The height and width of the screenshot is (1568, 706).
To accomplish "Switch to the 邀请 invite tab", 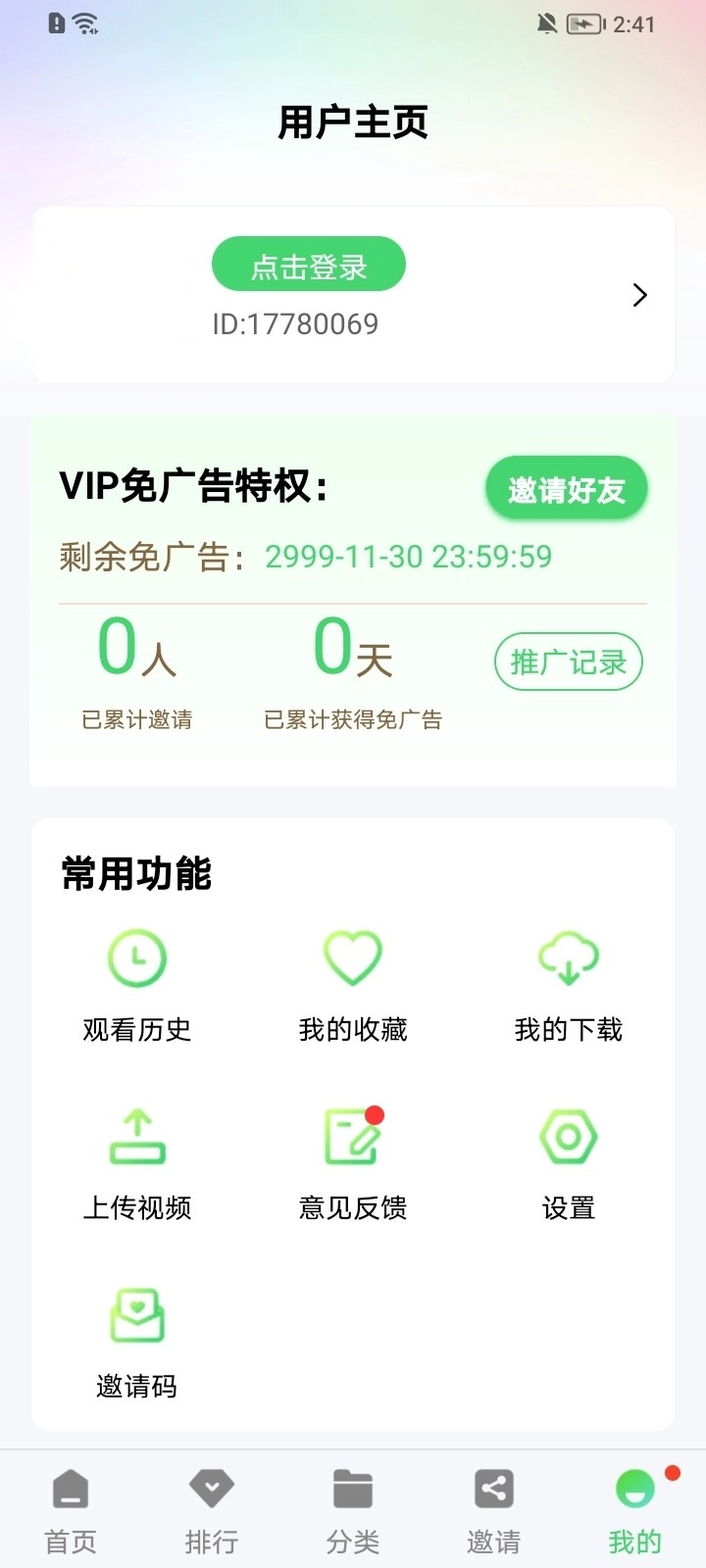I will pyautogui.click(x=494, y=1511).
